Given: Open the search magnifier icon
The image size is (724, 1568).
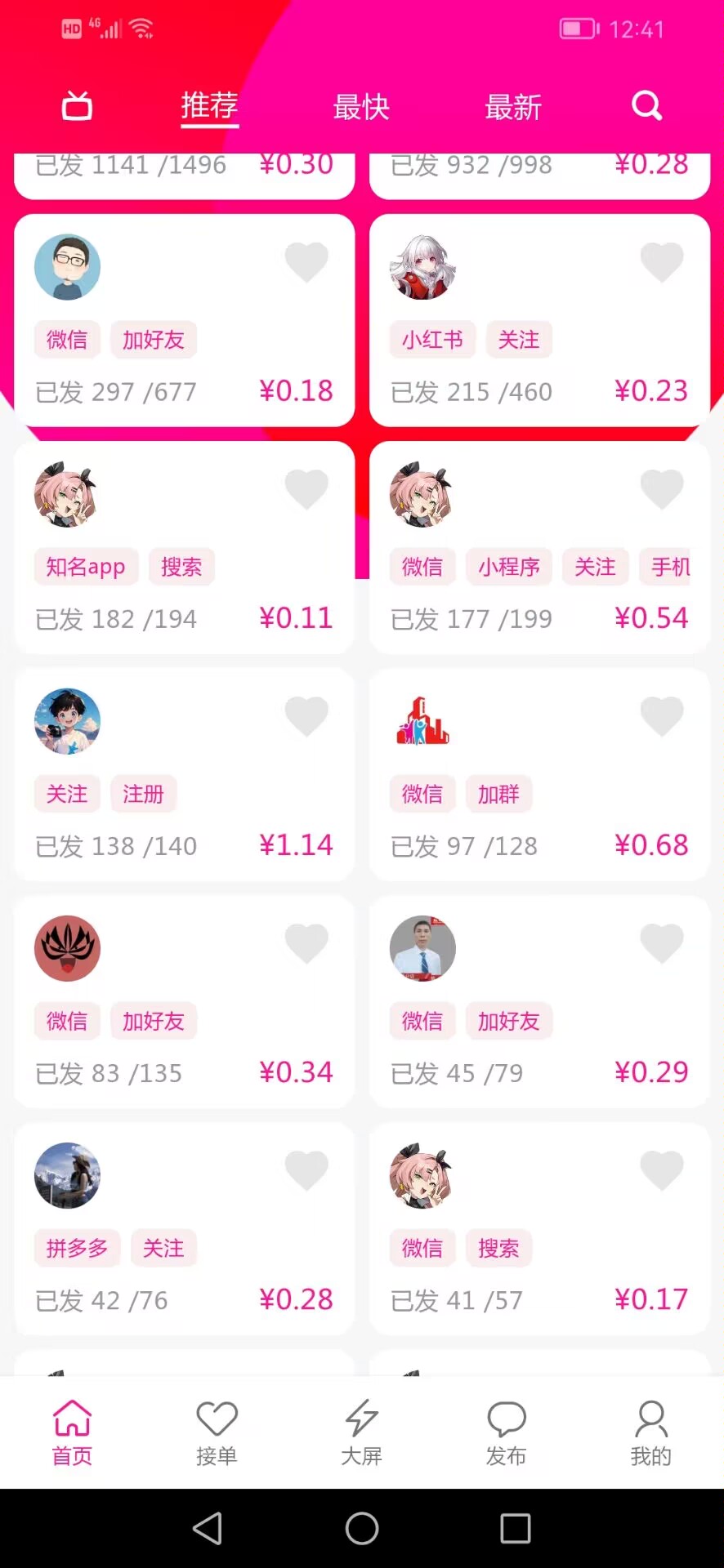Looking at the screenshot, I should point(646,106).
